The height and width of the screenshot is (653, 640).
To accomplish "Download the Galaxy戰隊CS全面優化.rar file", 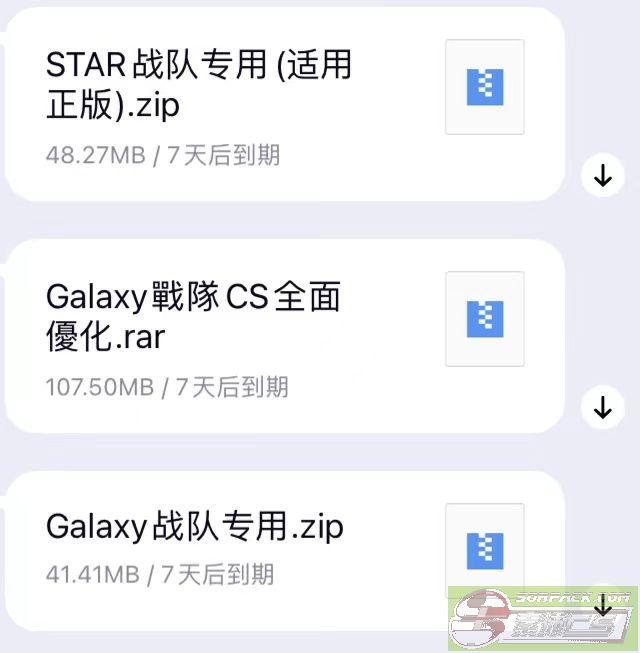I will 602,408.
